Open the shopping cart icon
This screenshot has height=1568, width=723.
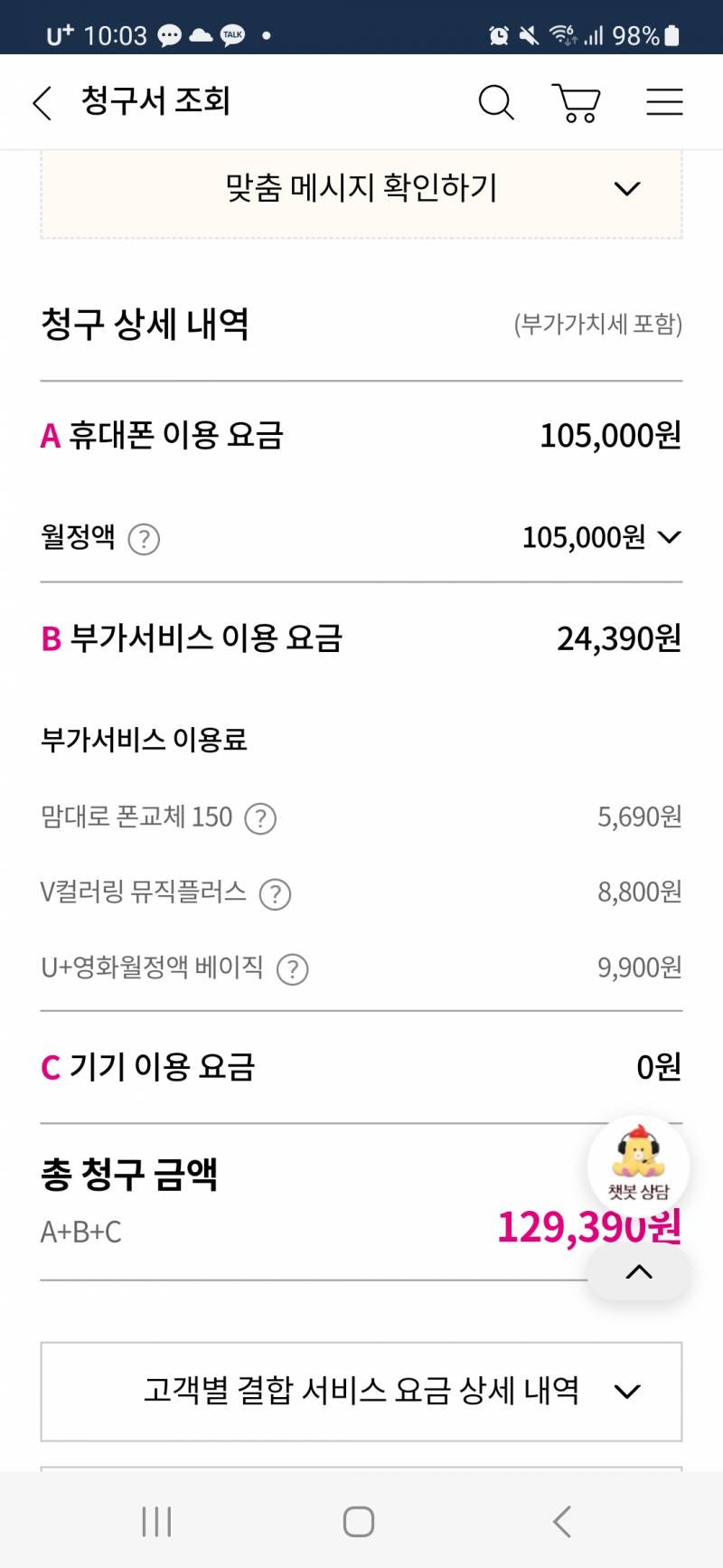(576, 102)
